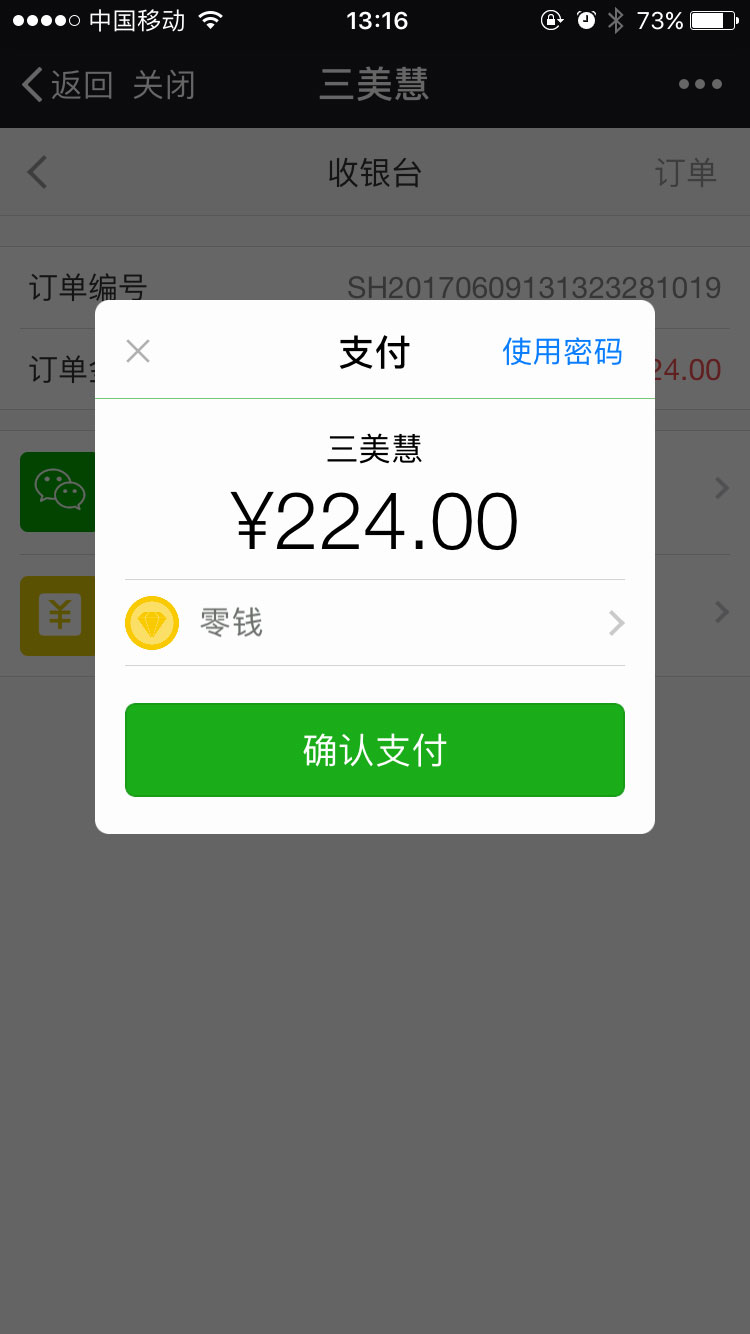
Task: Open 订单 in the 收银台 header
Action: [x=686, y=172]
